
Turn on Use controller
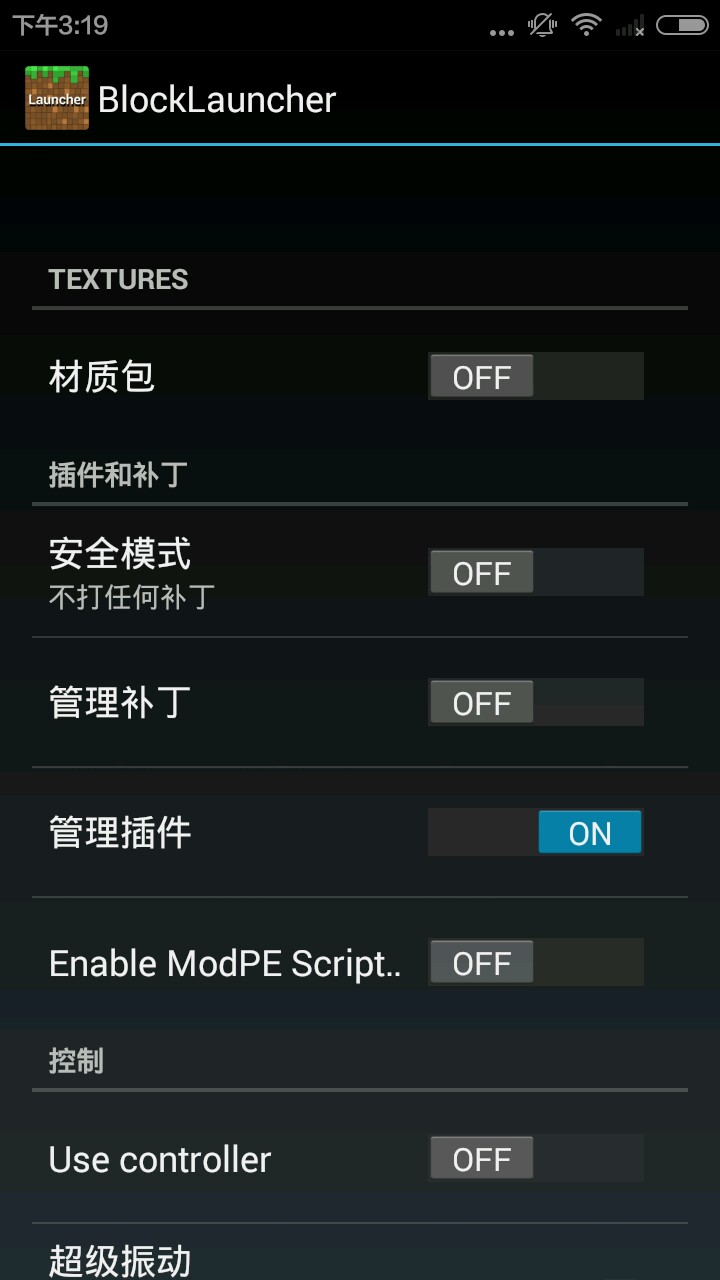coord(535,1159)
